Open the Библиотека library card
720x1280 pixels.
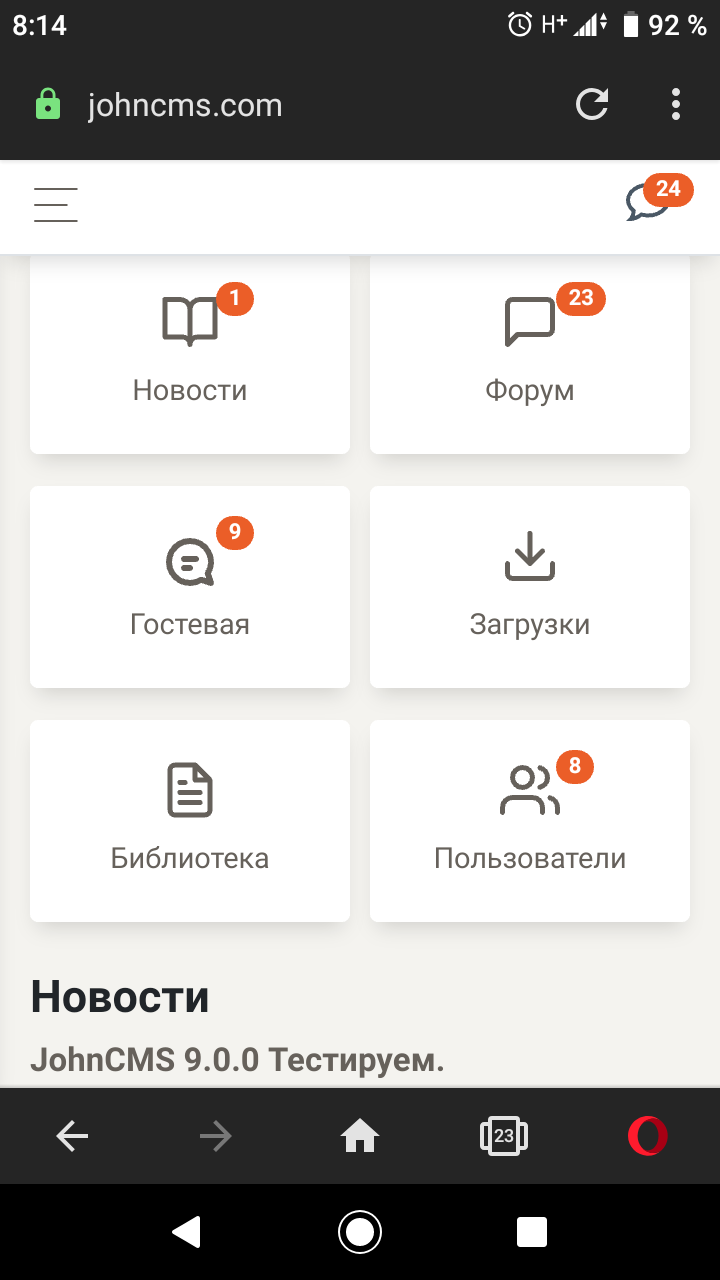(190, 821)
